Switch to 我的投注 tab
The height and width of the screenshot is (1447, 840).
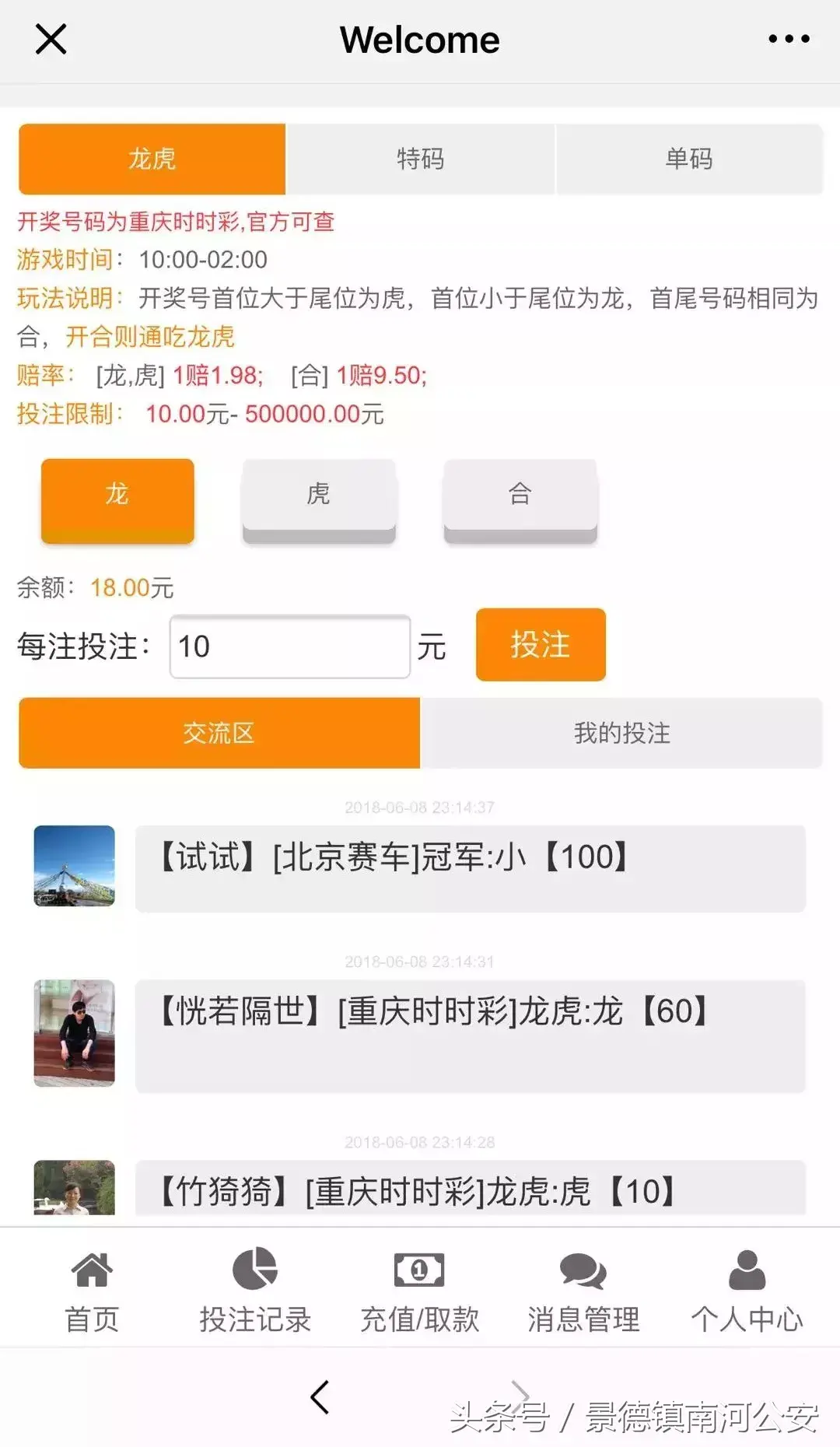[x=621, y=733]
